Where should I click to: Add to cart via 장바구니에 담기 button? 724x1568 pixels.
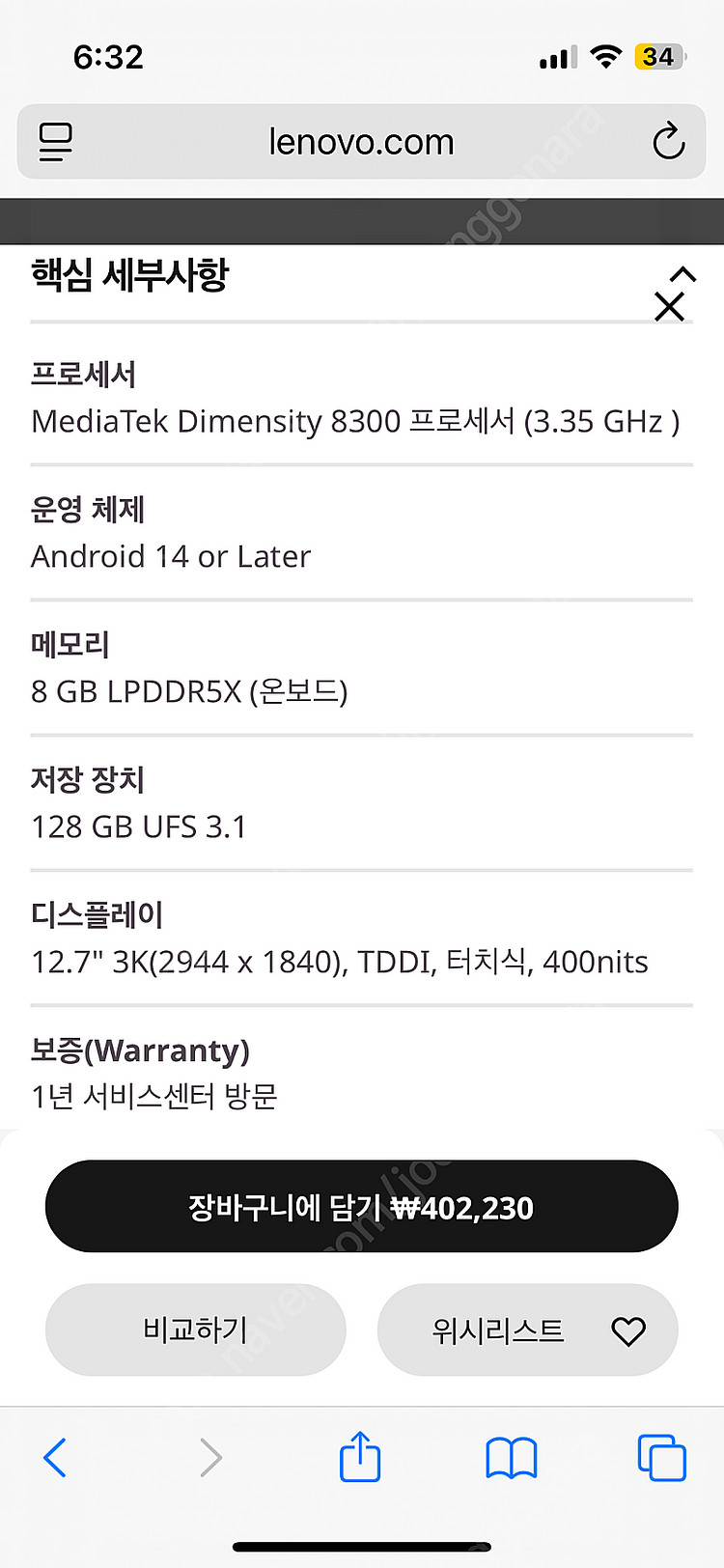pos(361,1206)
